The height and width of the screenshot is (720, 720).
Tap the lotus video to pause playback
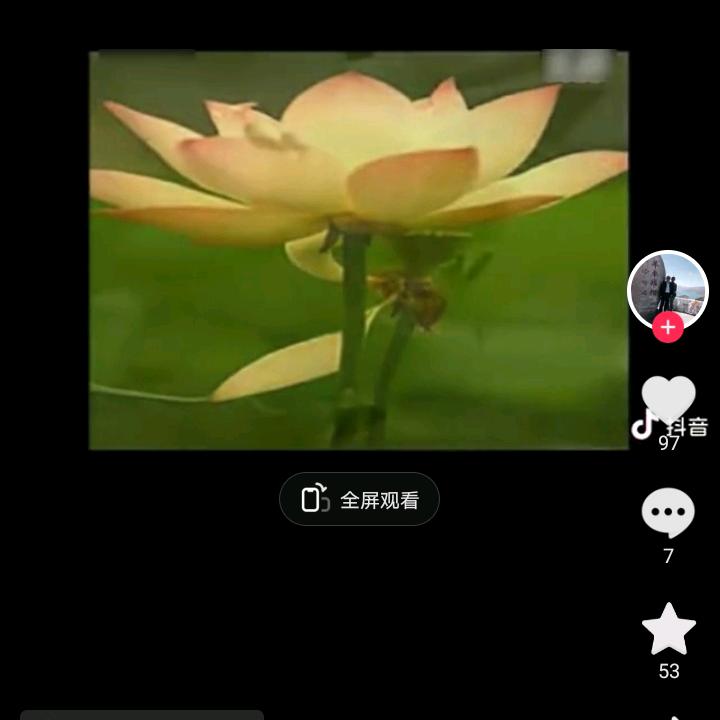(x=358, y=250)
